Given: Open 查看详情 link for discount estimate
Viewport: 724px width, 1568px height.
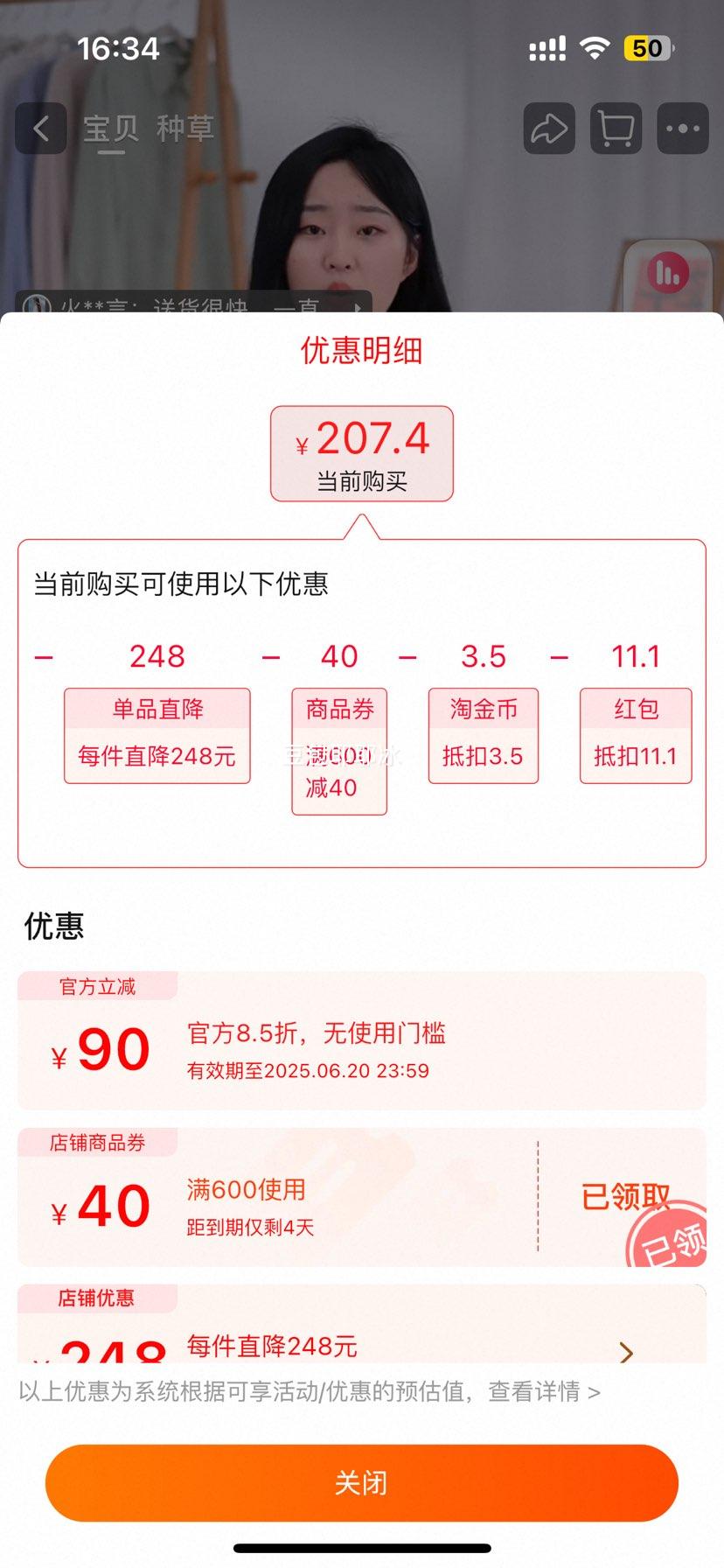Looking at the screenshot, I should pos(542,1391).
